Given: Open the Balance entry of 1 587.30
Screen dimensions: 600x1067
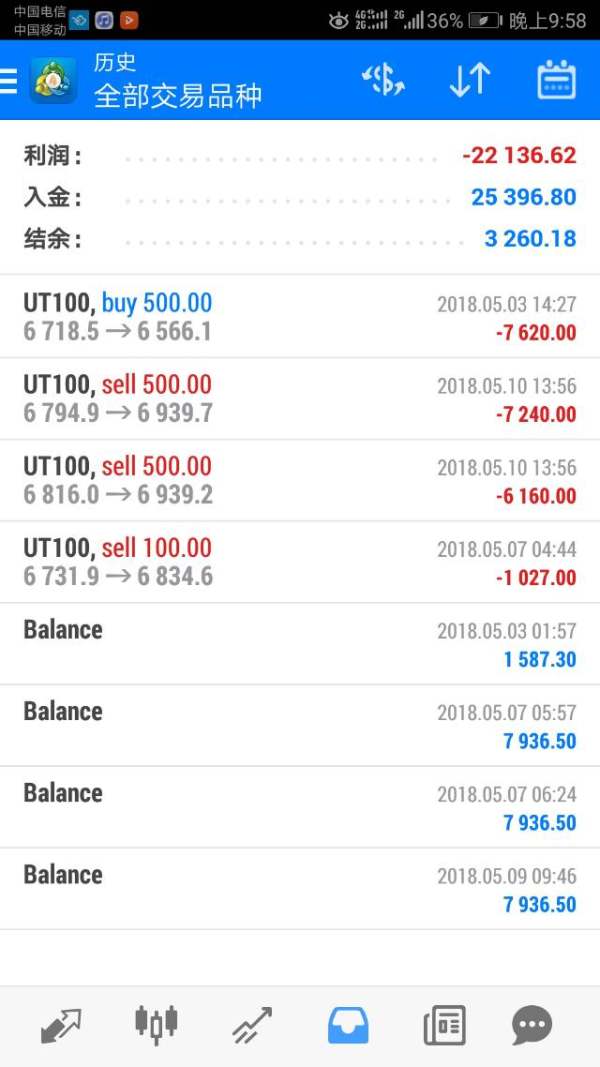Looking at the screenshot, I should pyautogui.click(x=300, y=644).
